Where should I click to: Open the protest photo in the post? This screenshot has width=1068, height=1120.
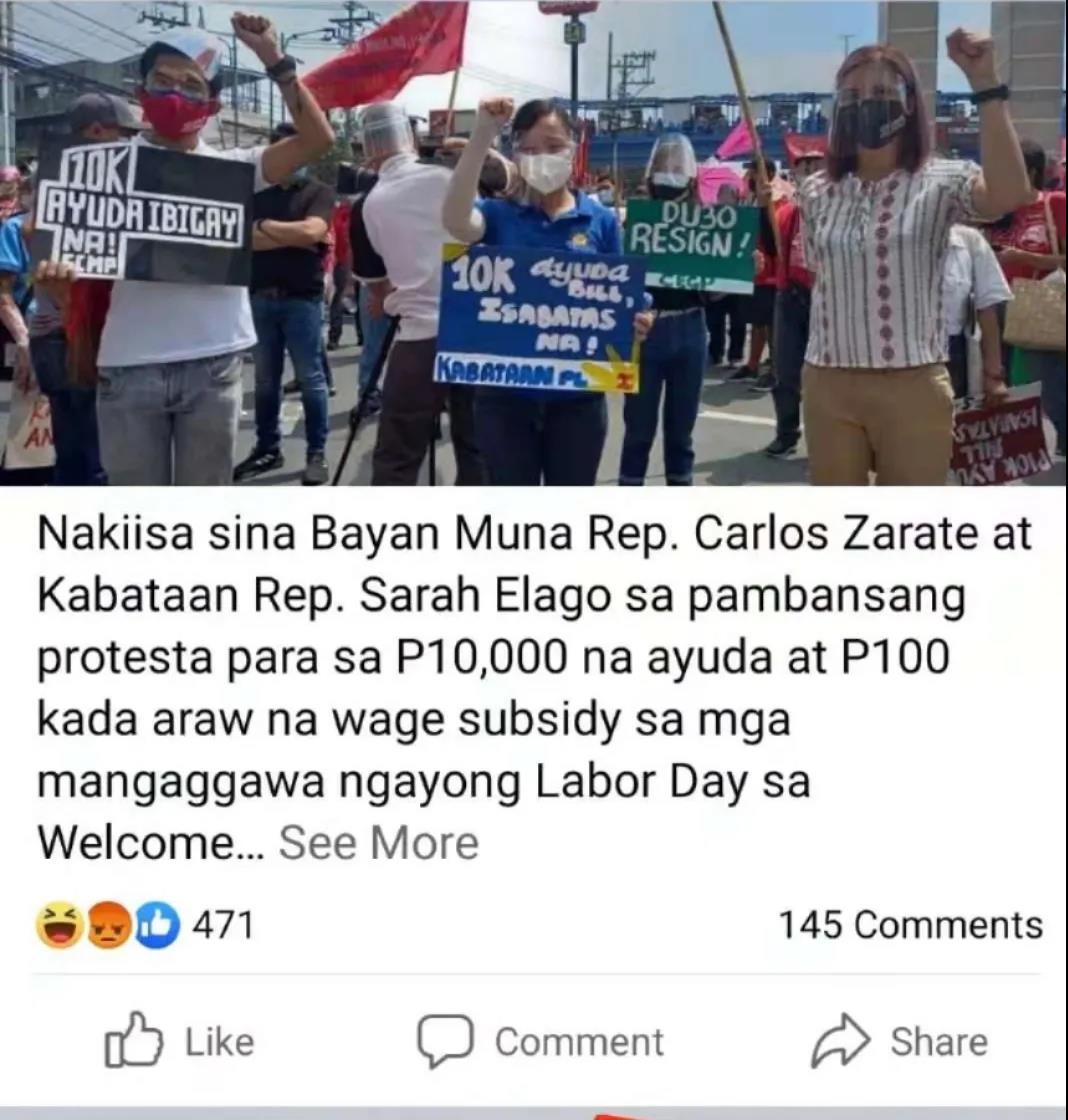[534, 242]
